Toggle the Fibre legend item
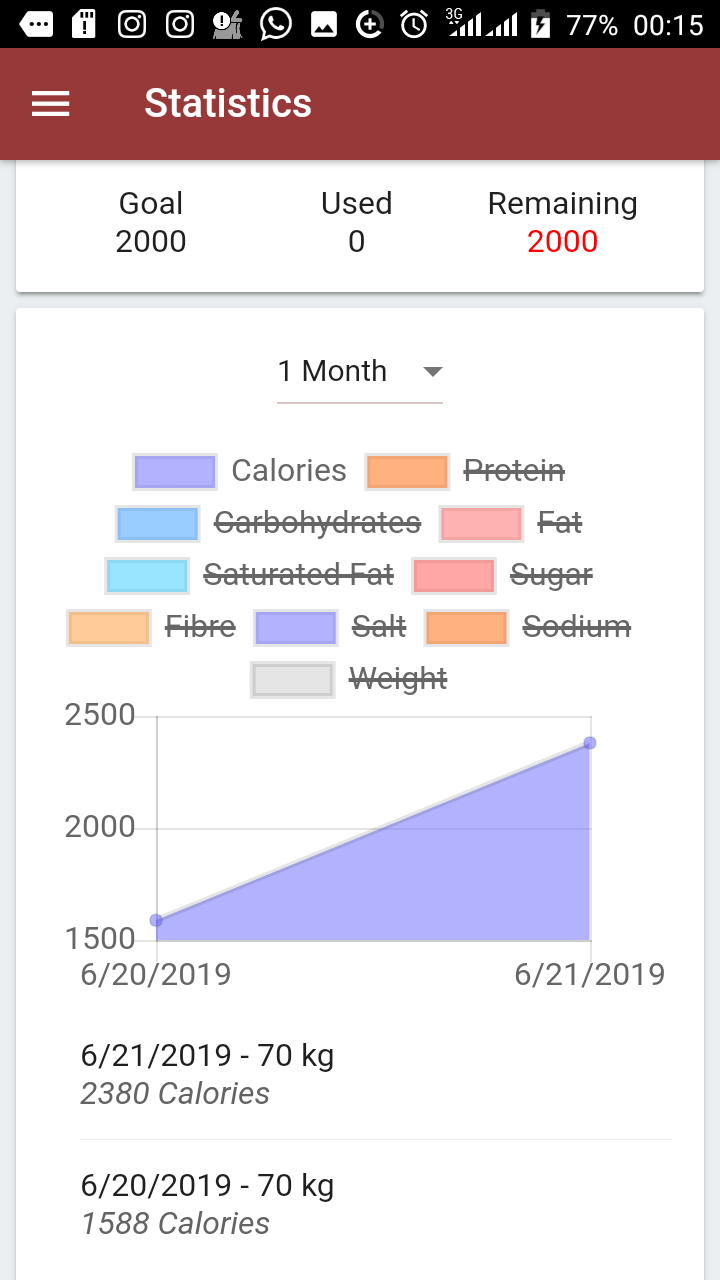 pyautogui.click(x=152, y=627)
